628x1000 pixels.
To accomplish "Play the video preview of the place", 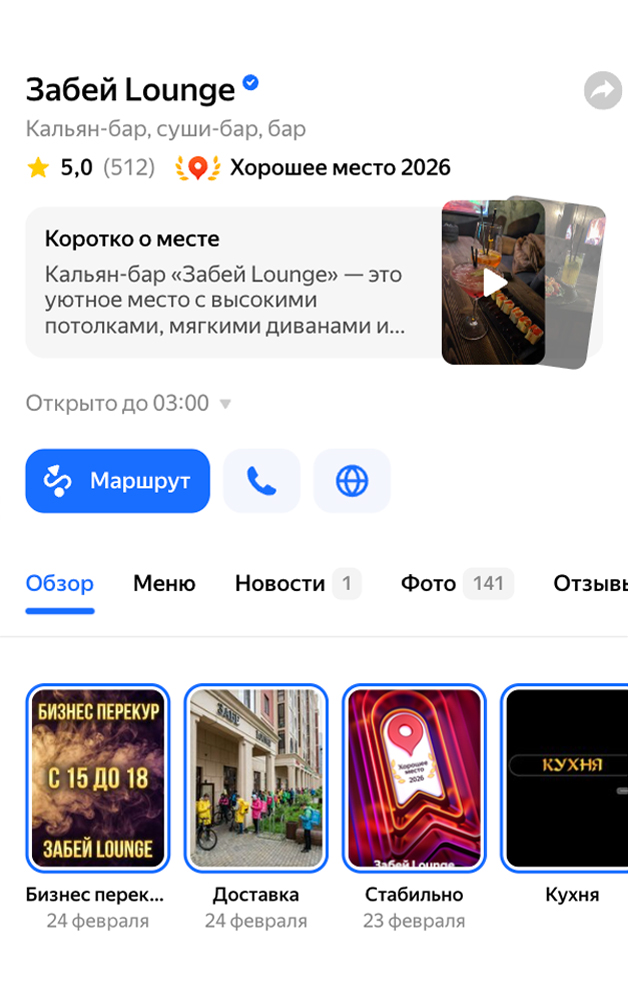I will click(x=495, y=283).
